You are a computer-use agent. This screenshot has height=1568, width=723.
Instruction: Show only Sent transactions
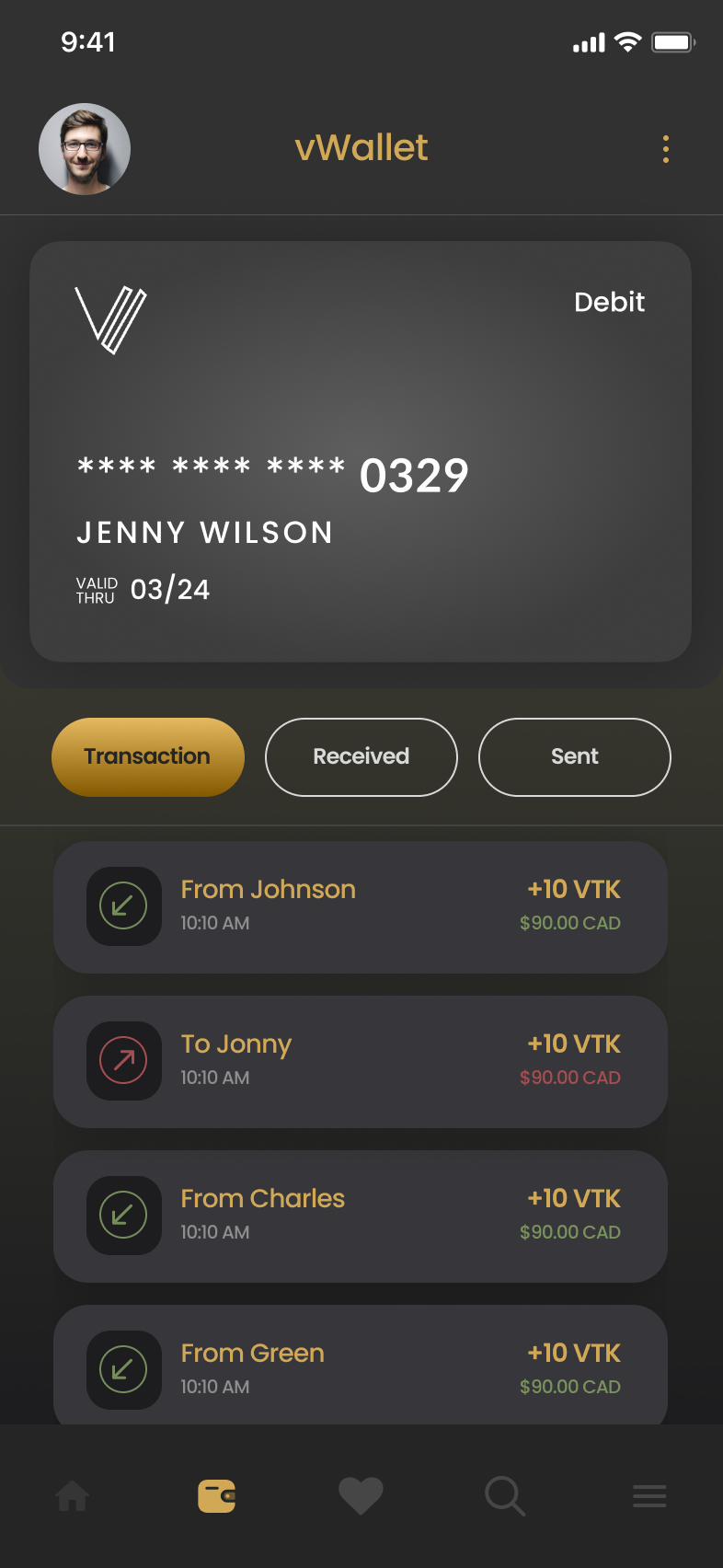[x=575, y=756]
